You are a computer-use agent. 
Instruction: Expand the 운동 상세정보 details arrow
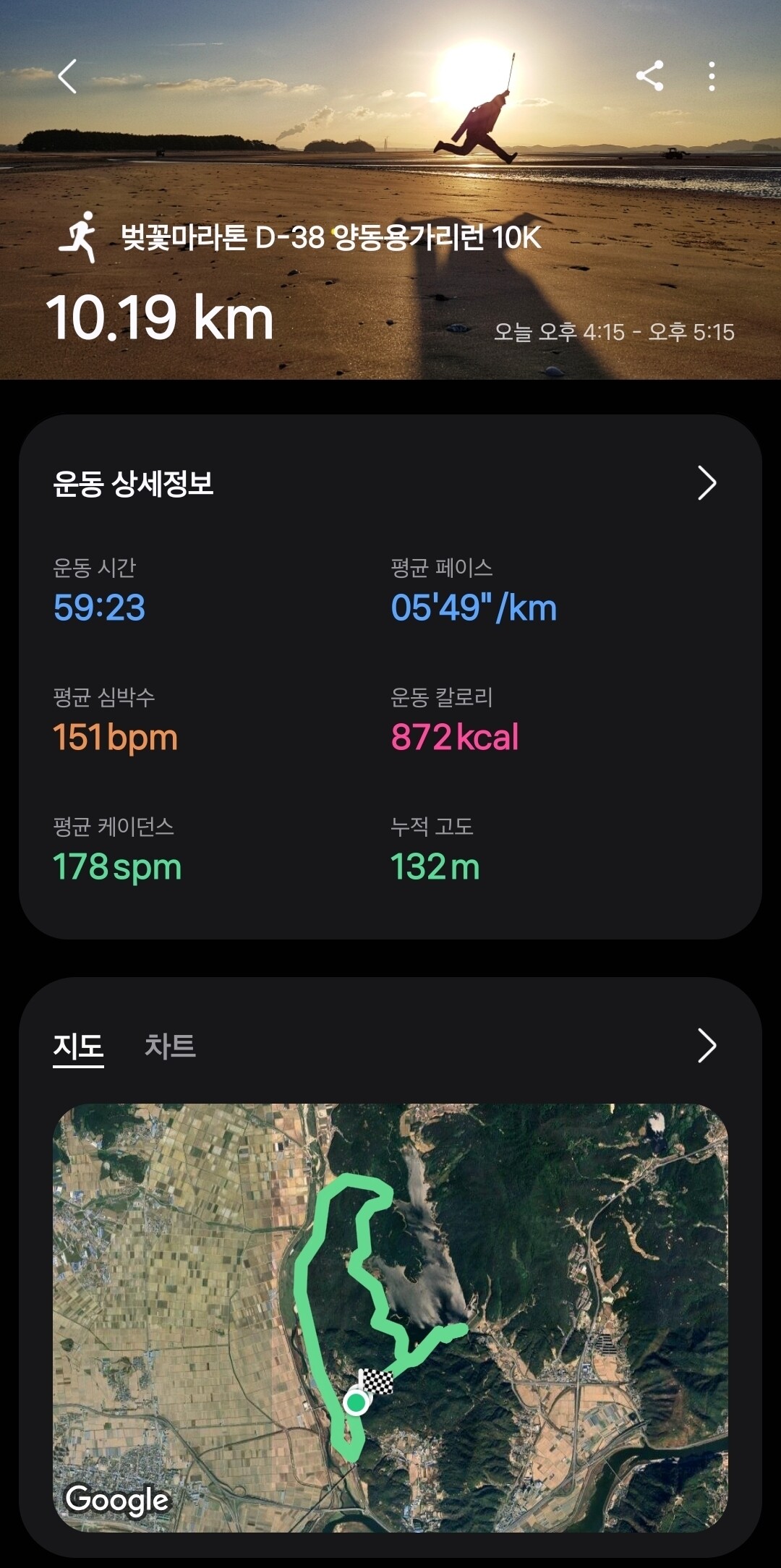click(707, 483)
